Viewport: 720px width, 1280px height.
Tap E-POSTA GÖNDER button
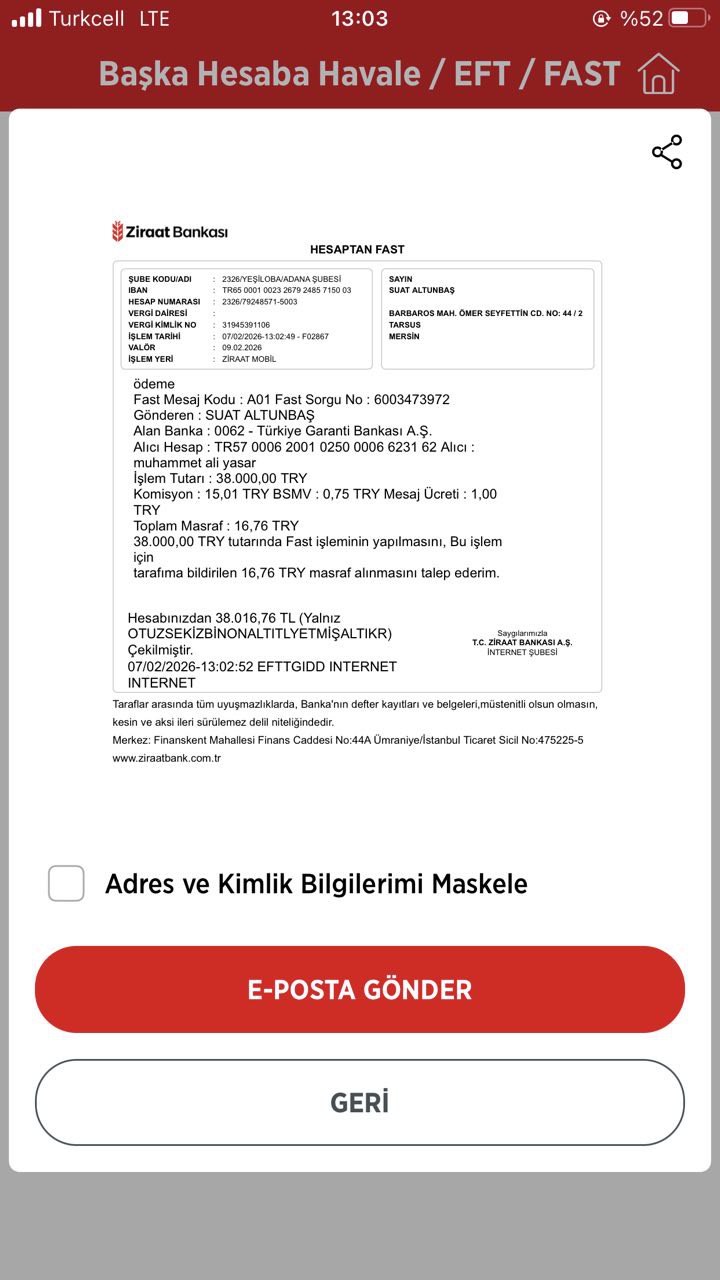click(360, 989)
